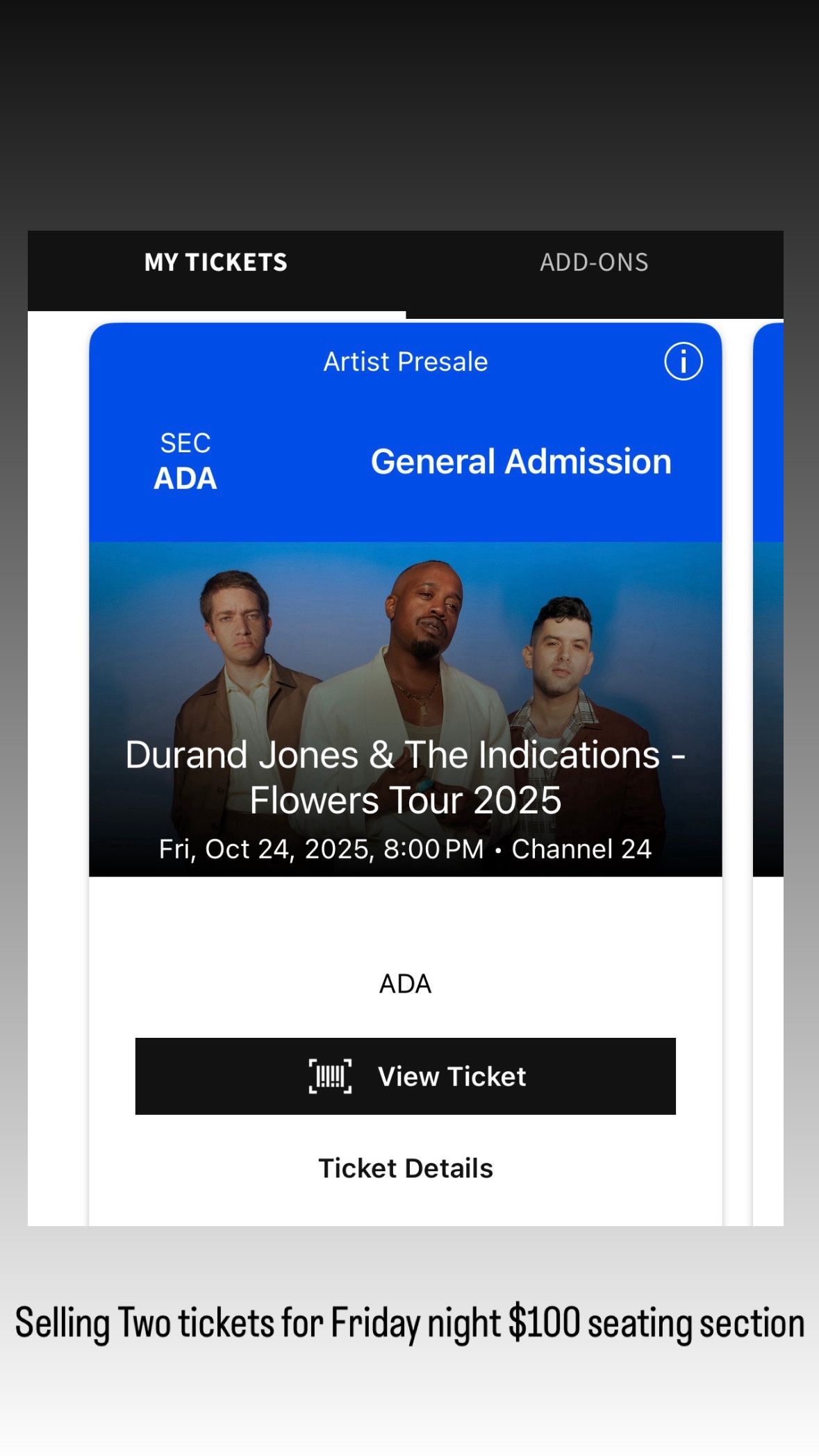Tap the Flowers Tour 2025 subtitle text
The width and height of the screenshot is (819, 1456).
click(405, 799)
